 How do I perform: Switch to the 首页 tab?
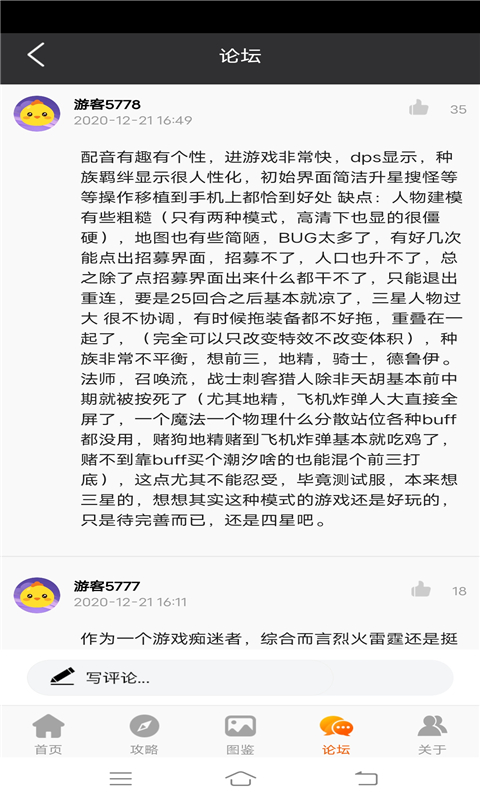(x=48, y=734)
